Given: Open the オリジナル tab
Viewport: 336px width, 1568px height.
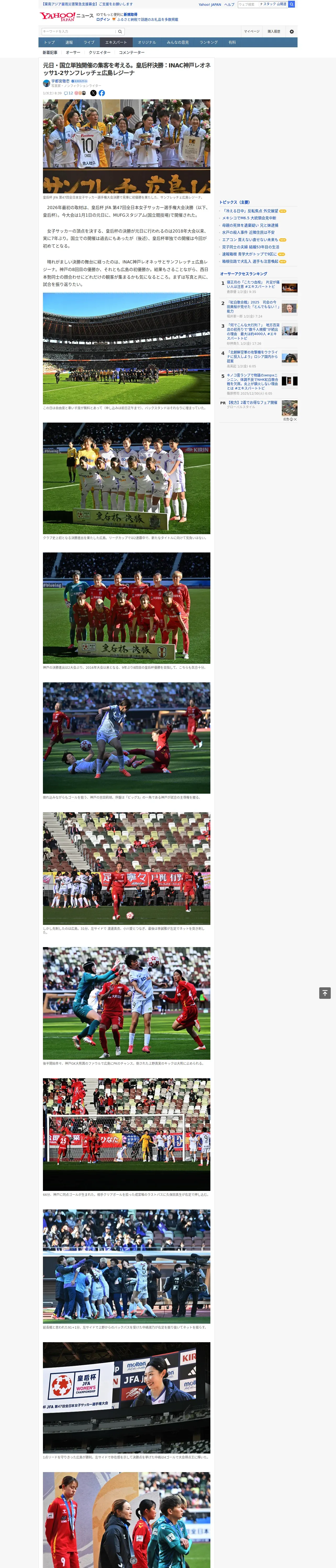Looking at the screenshot, I should click(146, 43).
